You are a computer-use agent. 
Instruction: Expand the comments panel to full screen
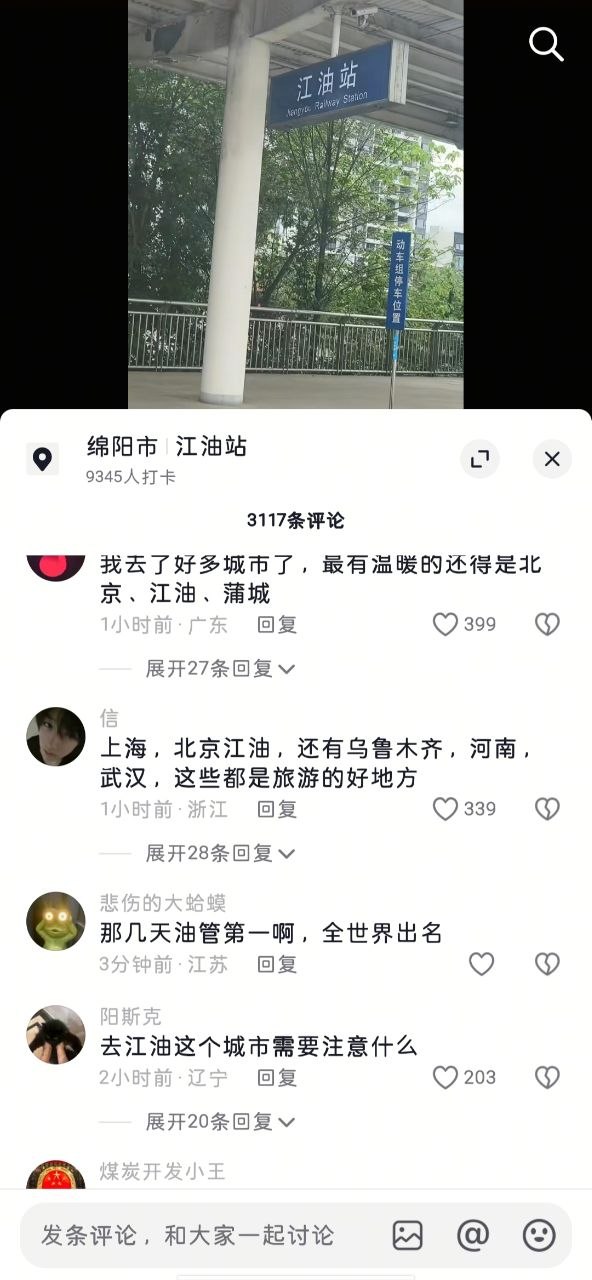click(480, 459)
